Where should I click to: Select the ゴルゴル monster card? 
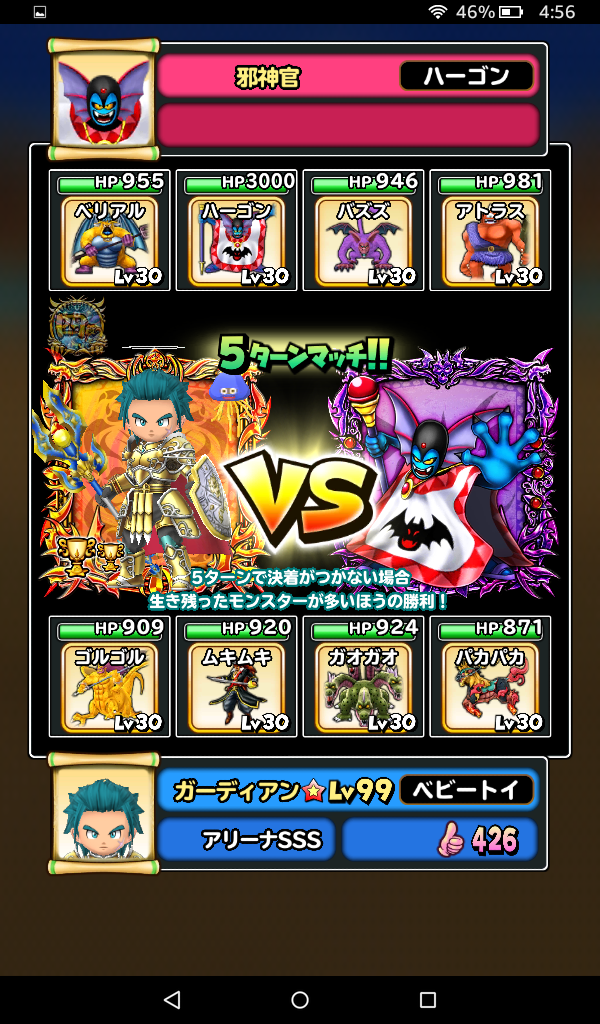(110, 678)
